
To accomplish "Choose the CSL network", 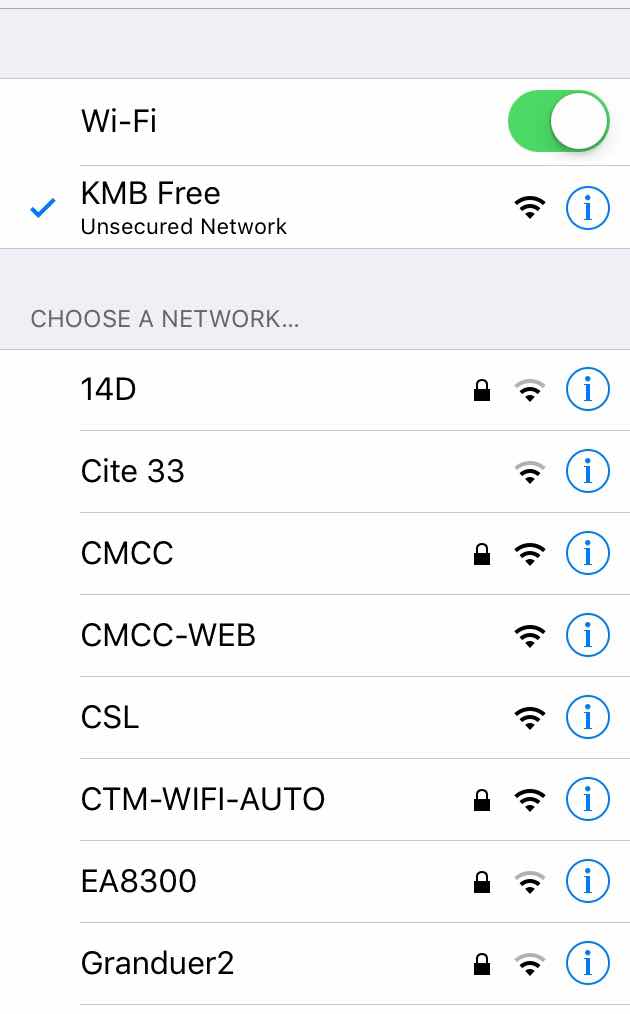I will [x=315, y=717].
